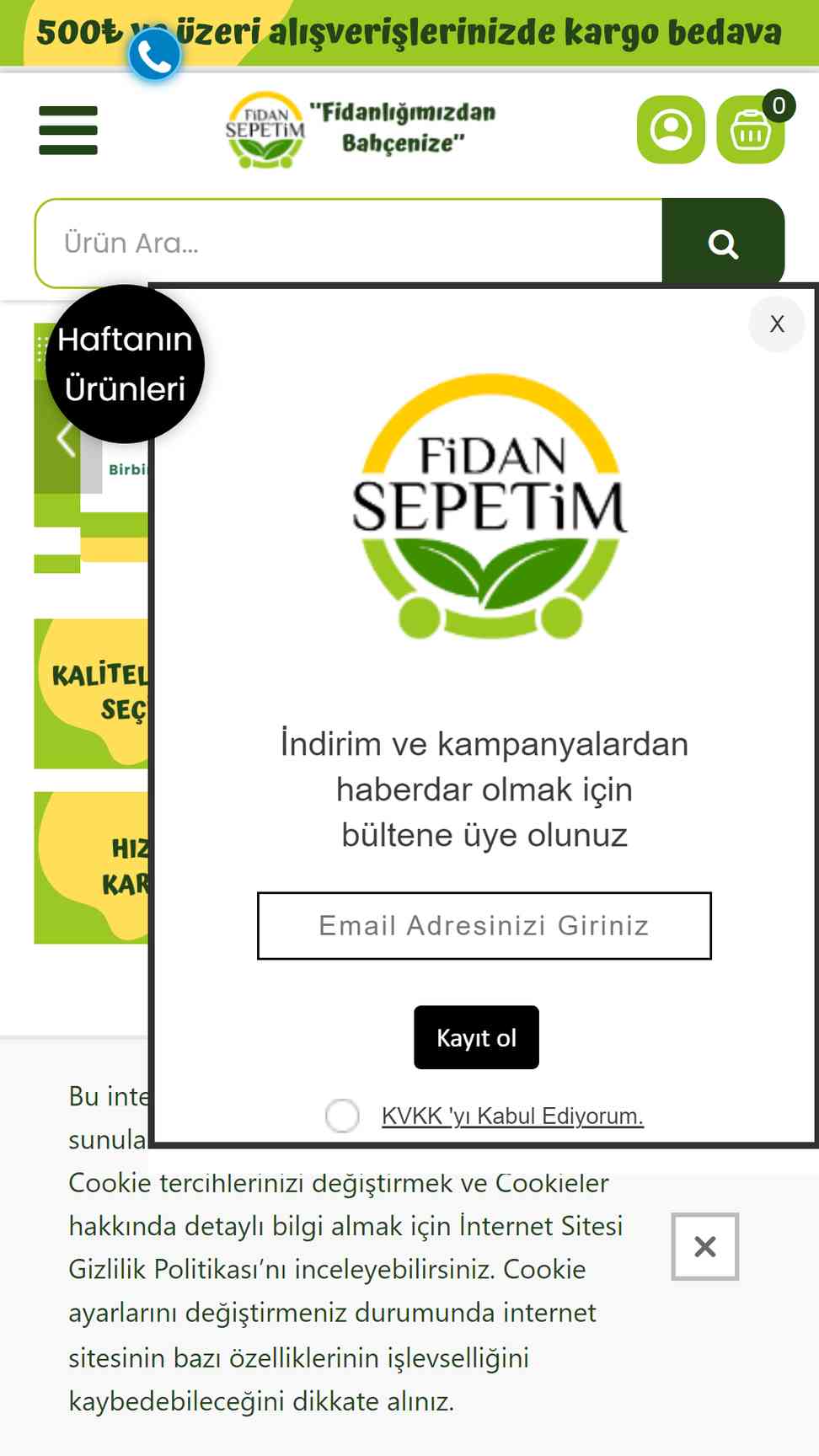Image resolution: width=819 pixels, height=1456 pixels.
Task: Open the hamburger menu
Action: (68, 130)
